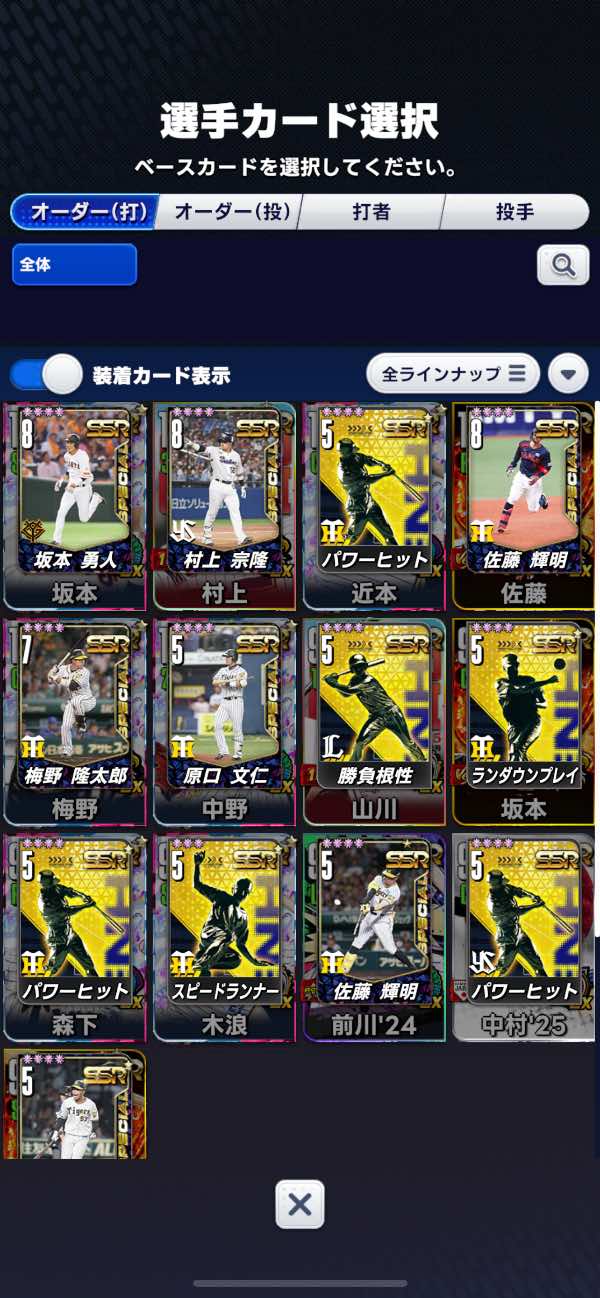600x1298 pixels.
Task: Switch to the 打者 tab
Action: click(371, 212)
